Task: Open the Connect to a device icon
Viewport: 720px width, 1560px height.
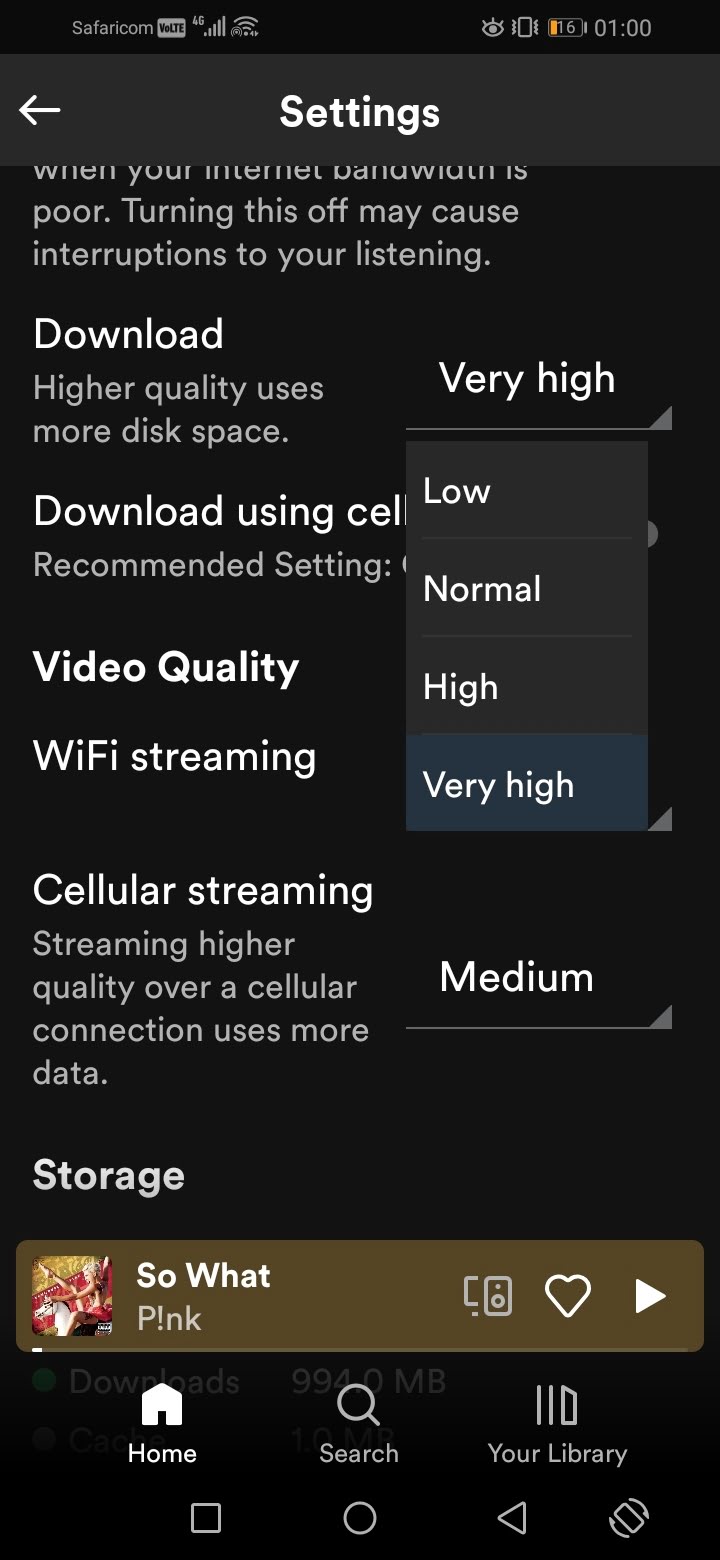Action: [x=487, y=1295]
